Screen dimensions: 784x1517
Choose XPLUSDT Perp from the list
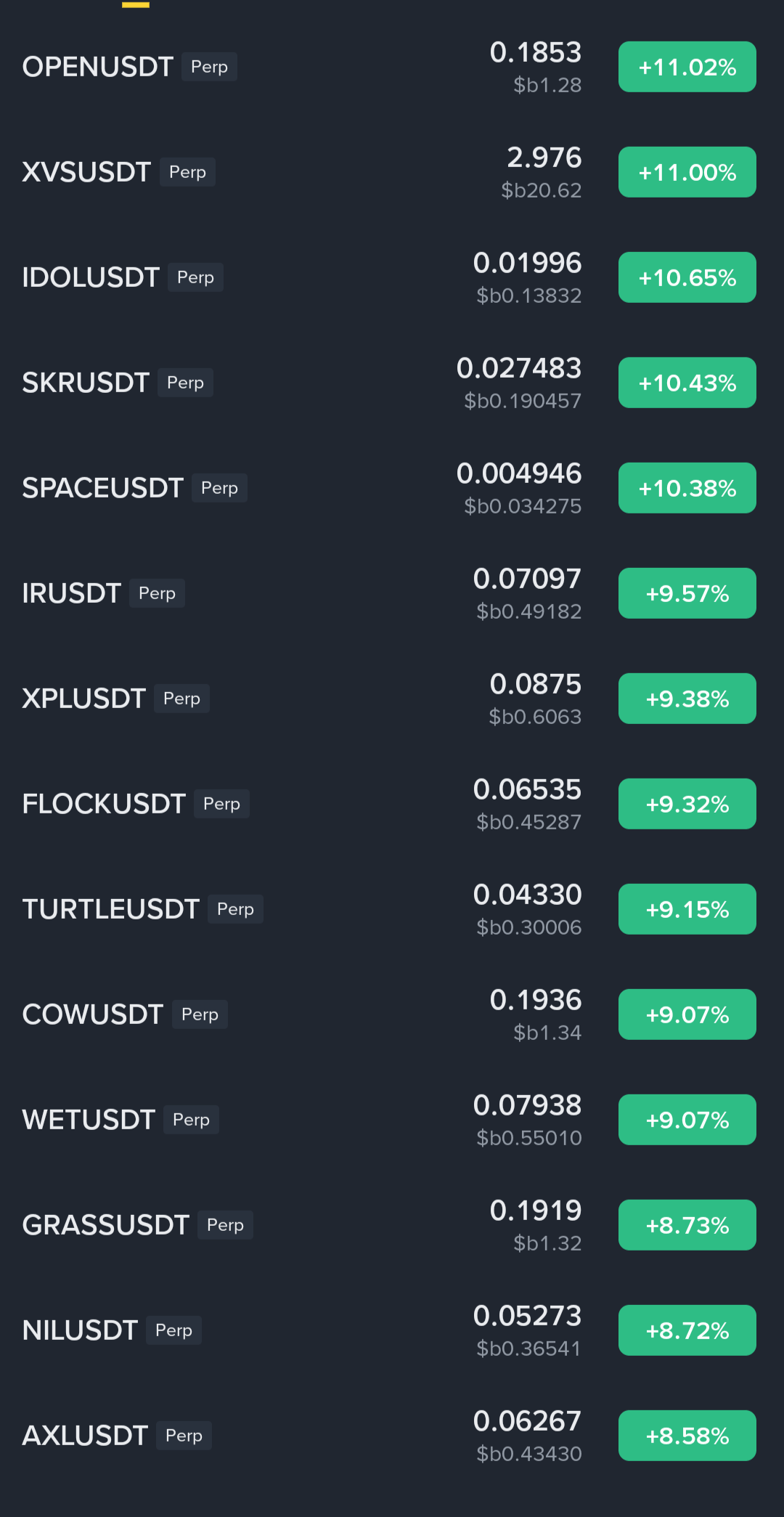tap(84, 699)
